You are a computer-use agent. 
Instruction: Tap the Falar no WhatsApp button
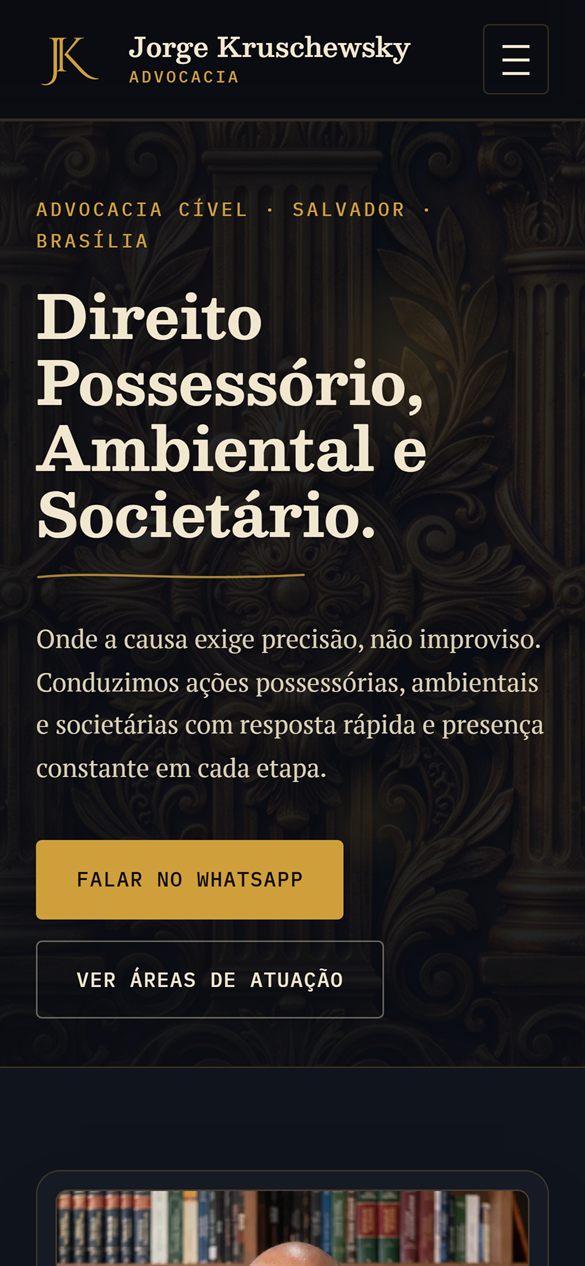coord(190,880)
